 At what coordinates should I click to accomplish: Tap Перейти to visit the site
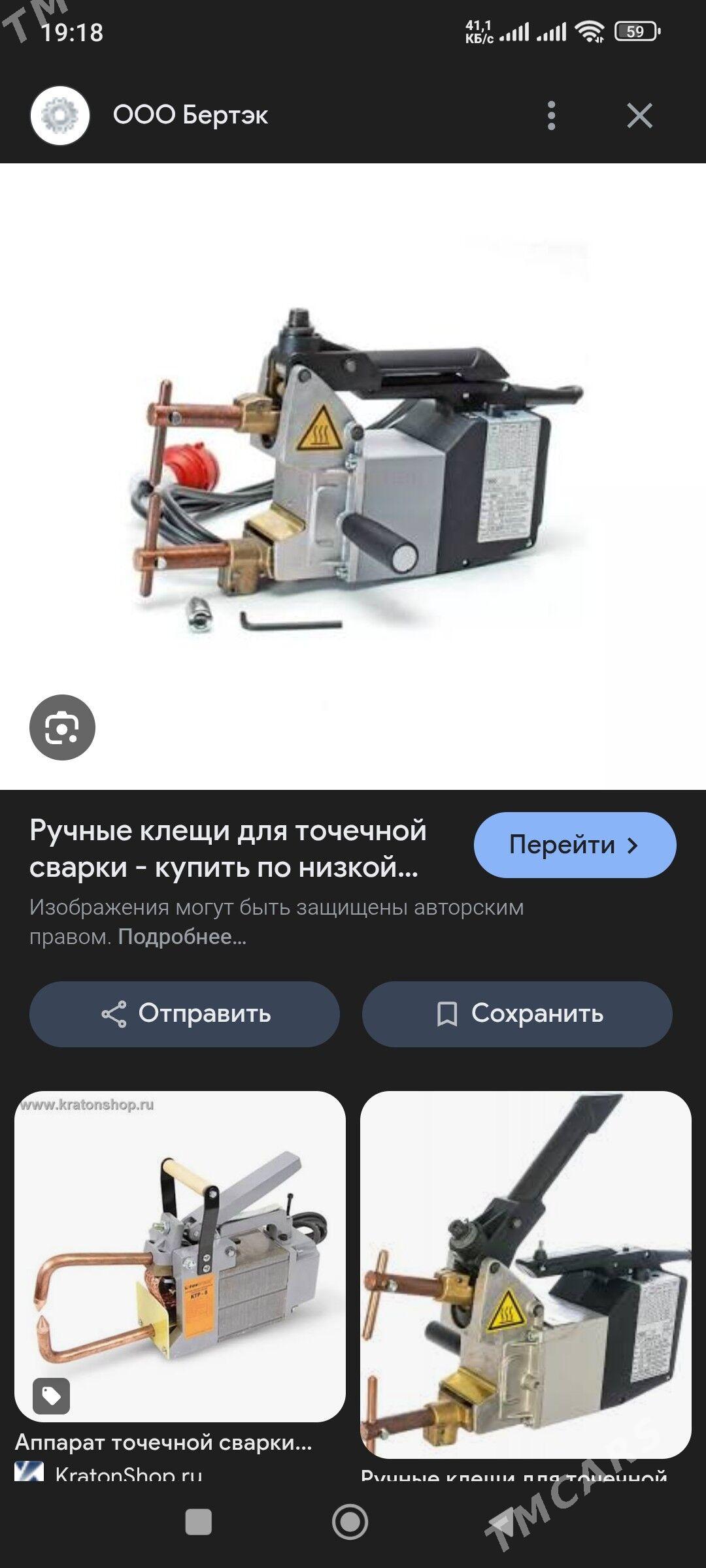coord(575,845)
